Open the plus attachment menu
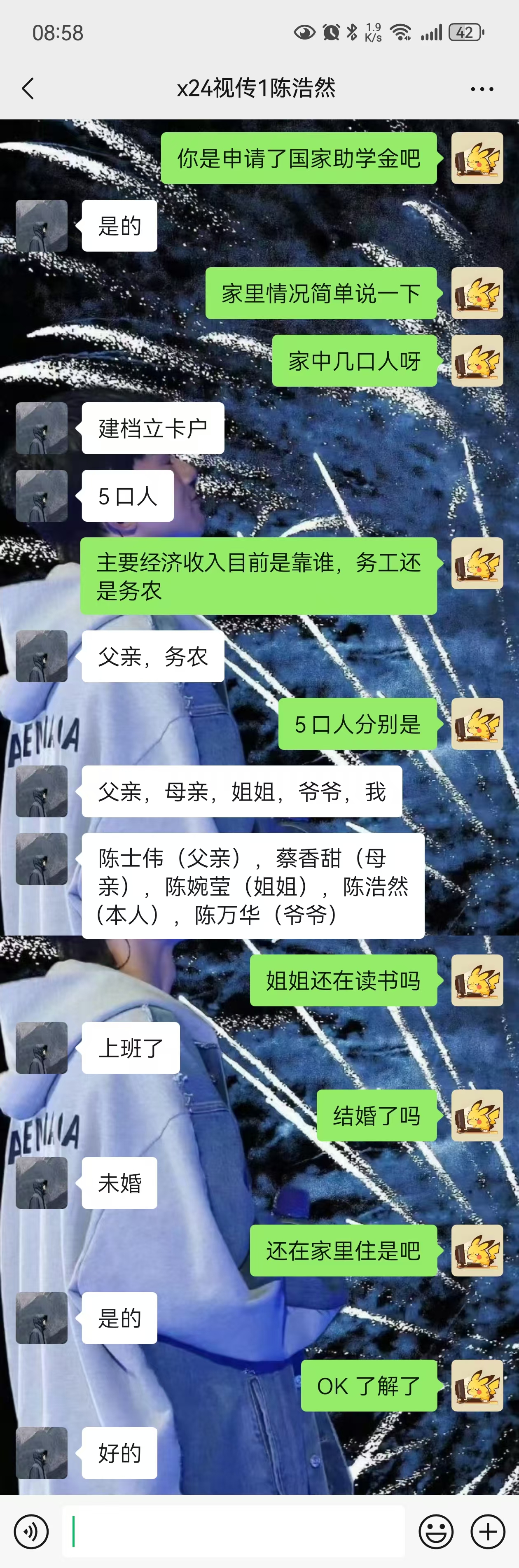 [x=488, y=1531]
